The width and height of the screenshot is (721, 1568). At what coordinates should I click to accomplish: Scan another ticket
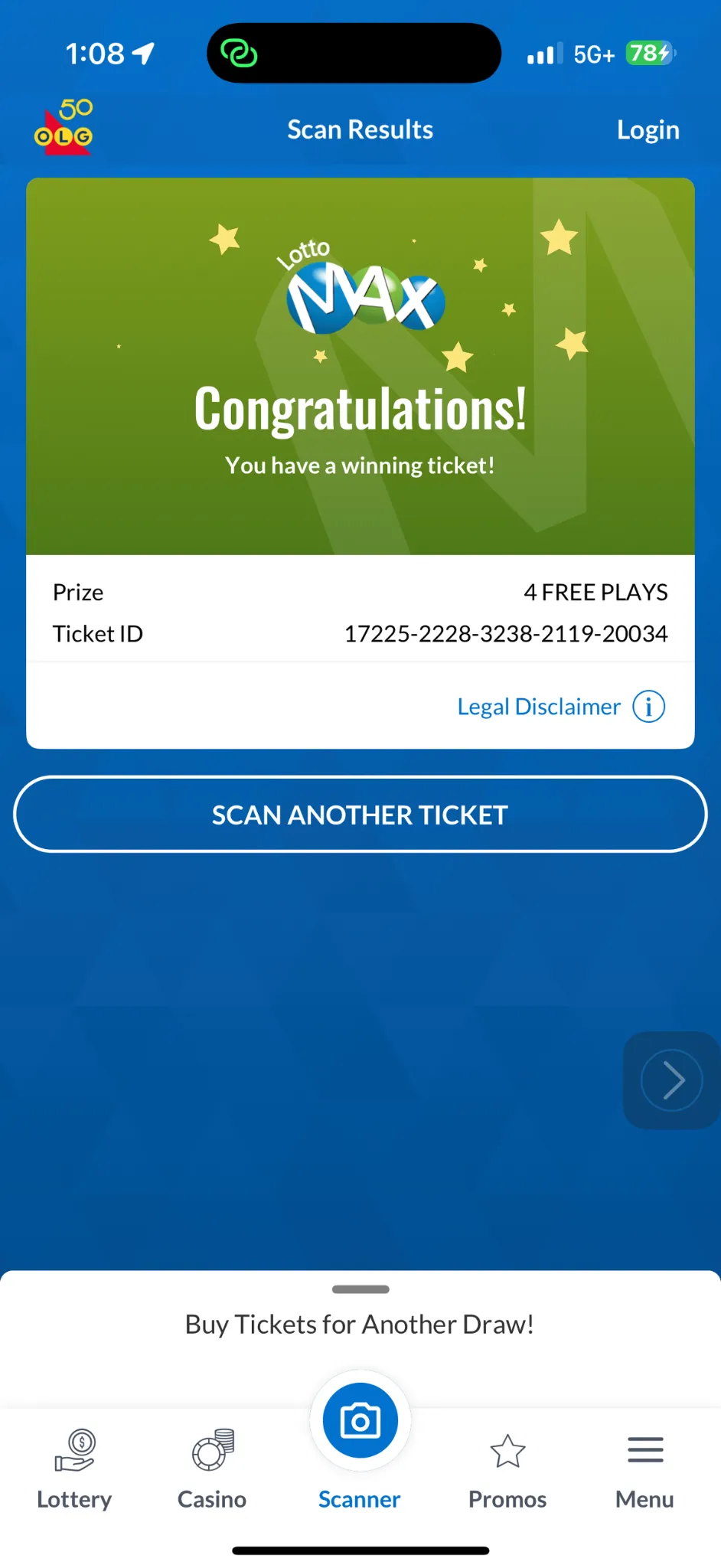pos(360,815)
